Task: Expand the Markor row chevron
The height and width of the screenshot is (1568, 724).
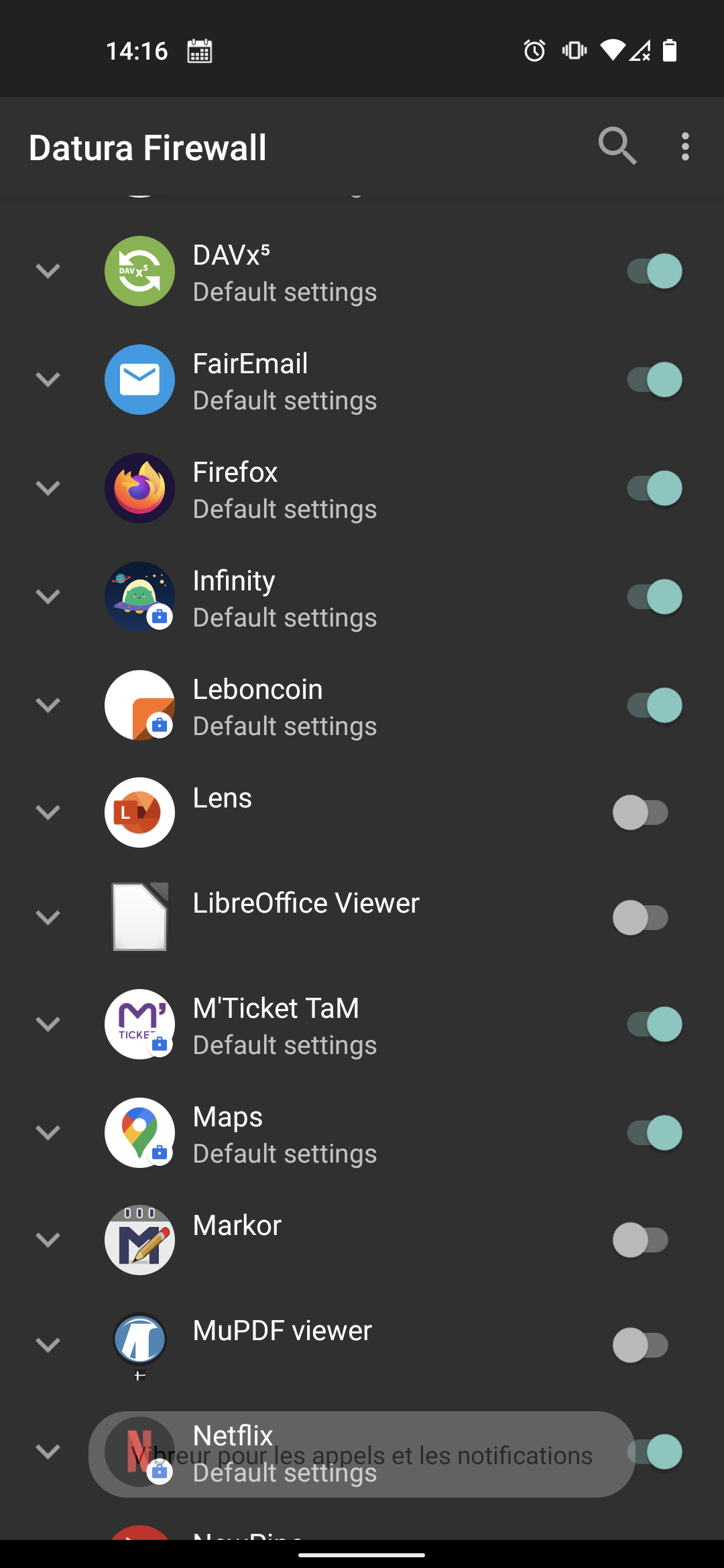Action: tap(48, 1240)
